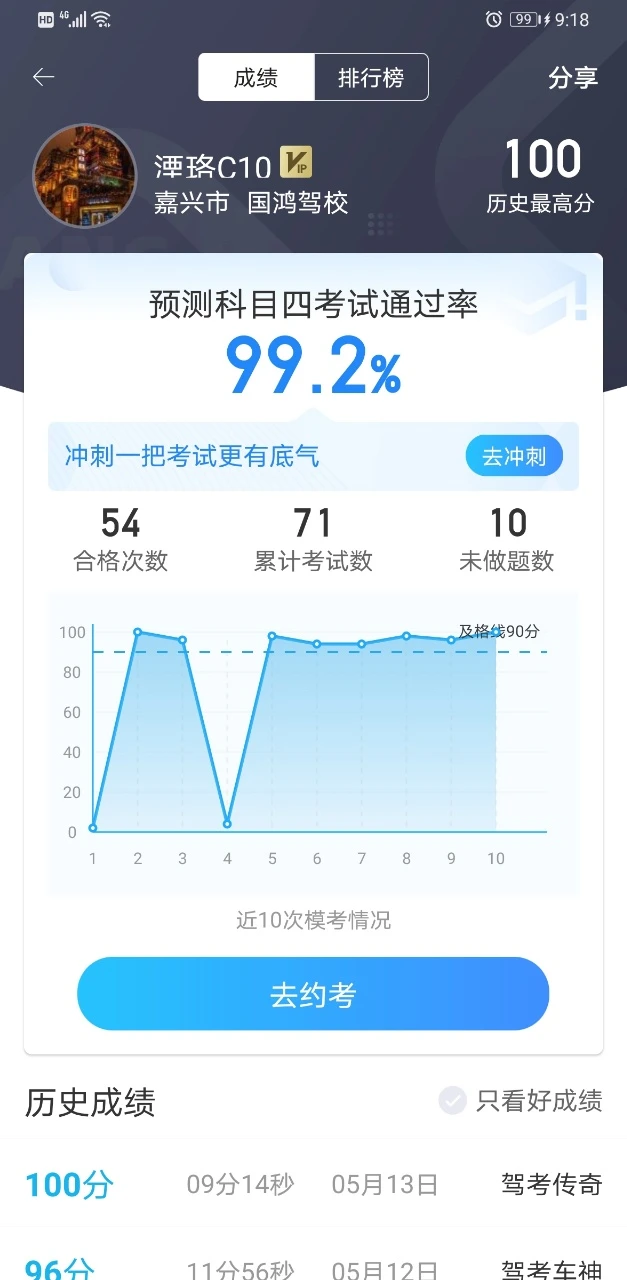
Task: Go back using the arrow icon
Action: click(43, 77)
